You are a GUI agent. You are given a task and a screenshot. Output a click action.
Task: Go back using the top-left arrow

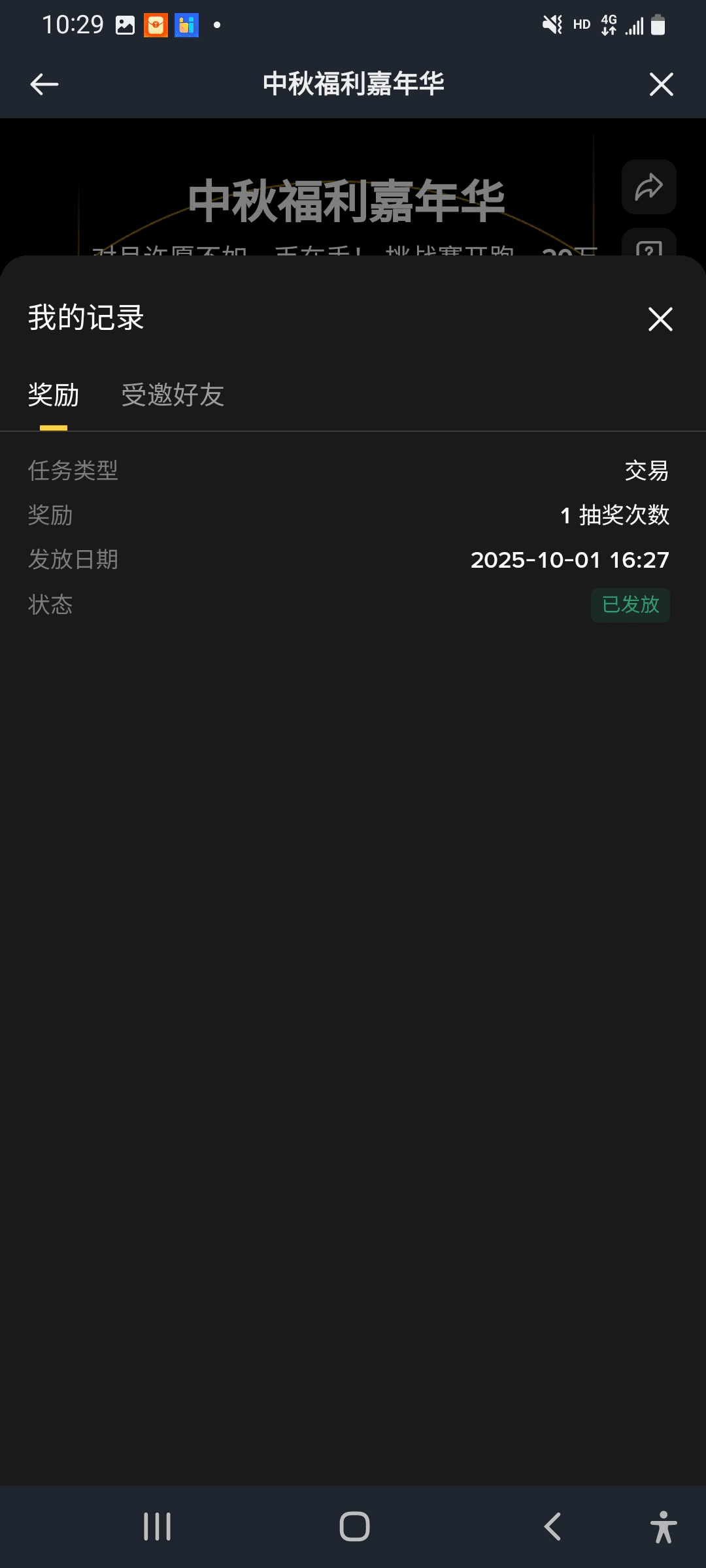(x=44, y=84)
